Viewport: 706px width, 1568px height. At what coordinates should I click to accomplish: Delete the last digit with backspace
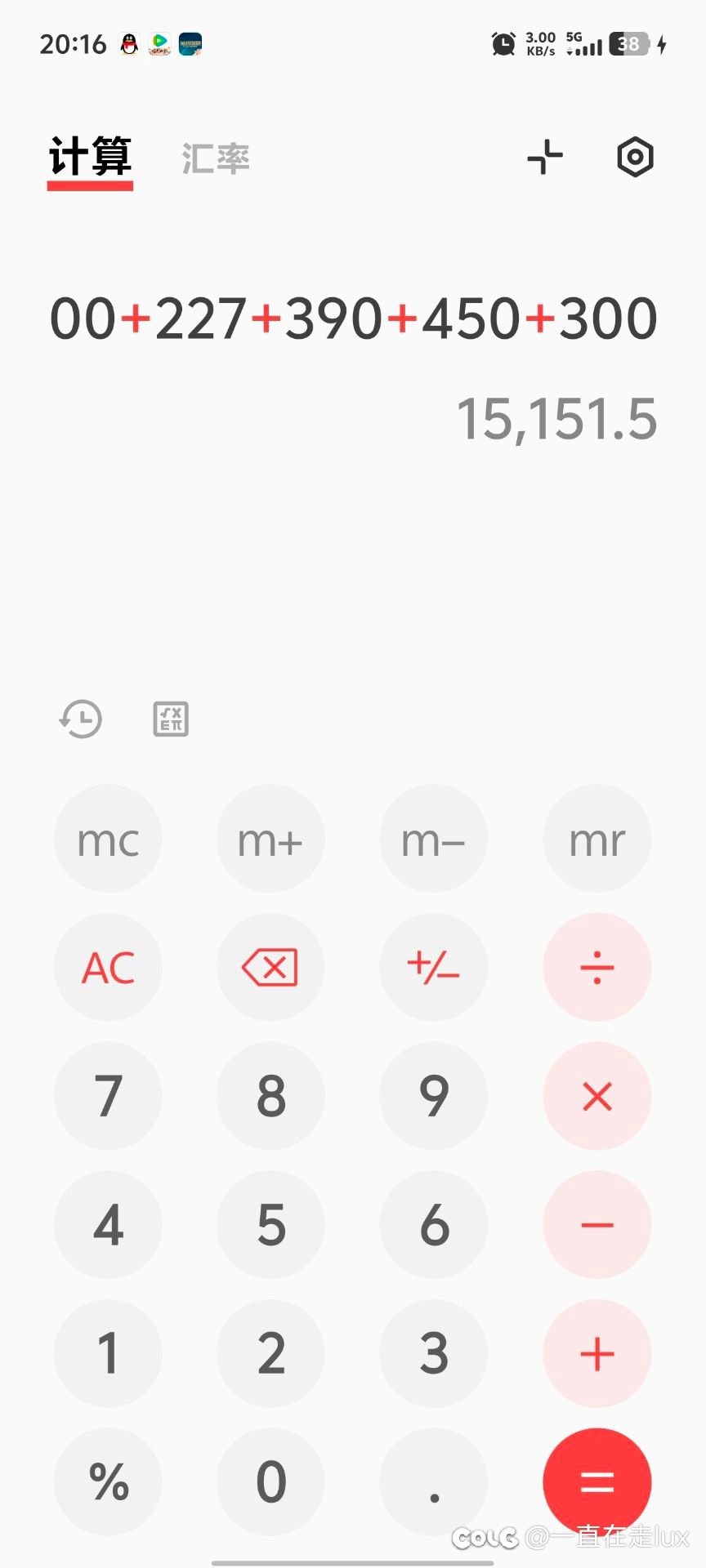point(270,967)
